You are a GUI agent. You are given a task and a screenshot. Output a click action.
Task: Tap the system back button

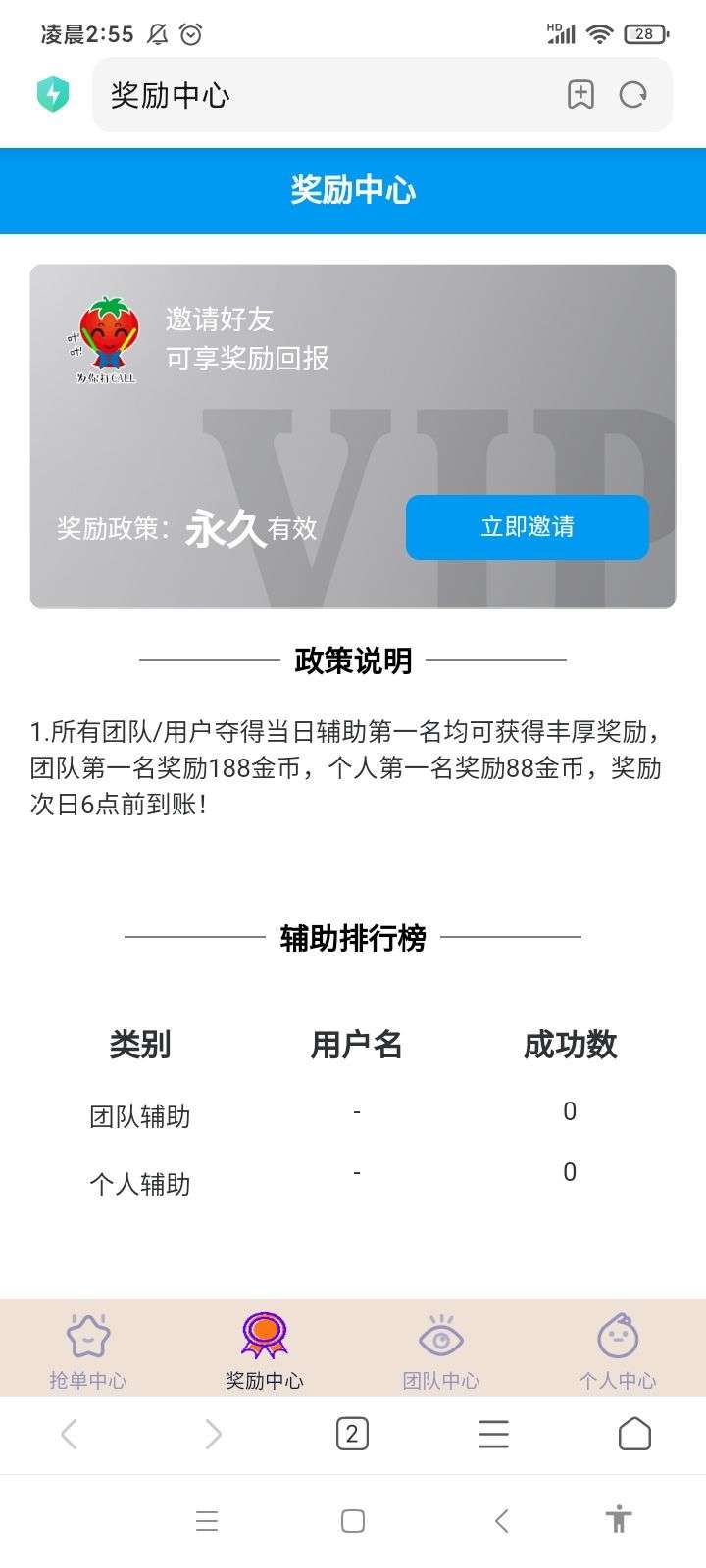[501, 1521]
